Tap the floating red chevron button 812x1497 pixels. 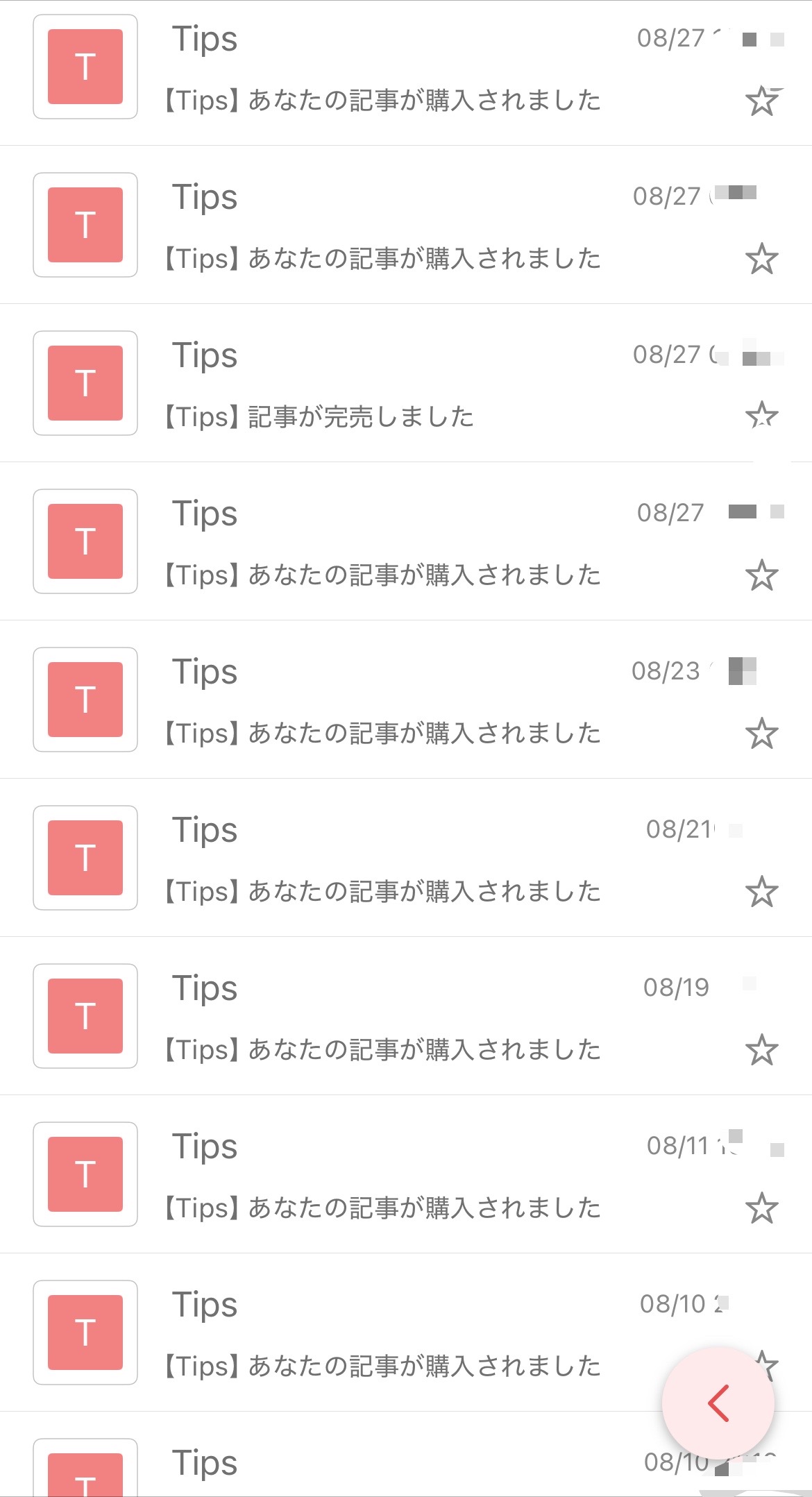718,1403
